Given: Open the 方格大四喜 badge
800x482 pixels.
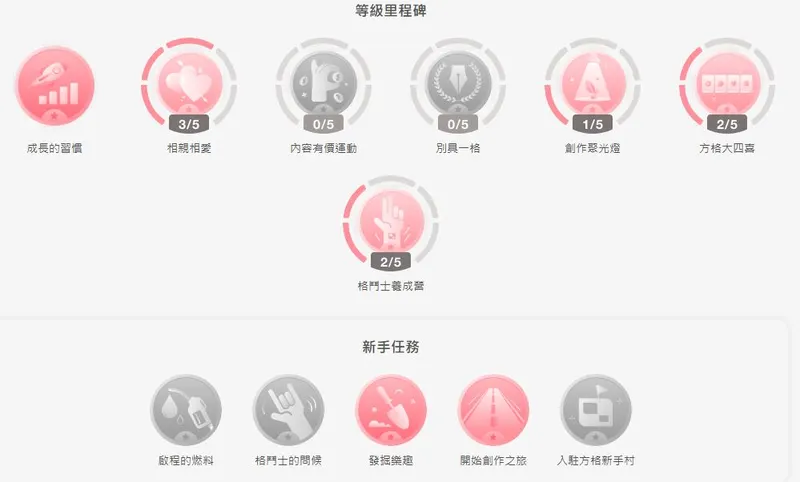Looking at the screenshot, I should pyautogui.click(x=727, y=84).
